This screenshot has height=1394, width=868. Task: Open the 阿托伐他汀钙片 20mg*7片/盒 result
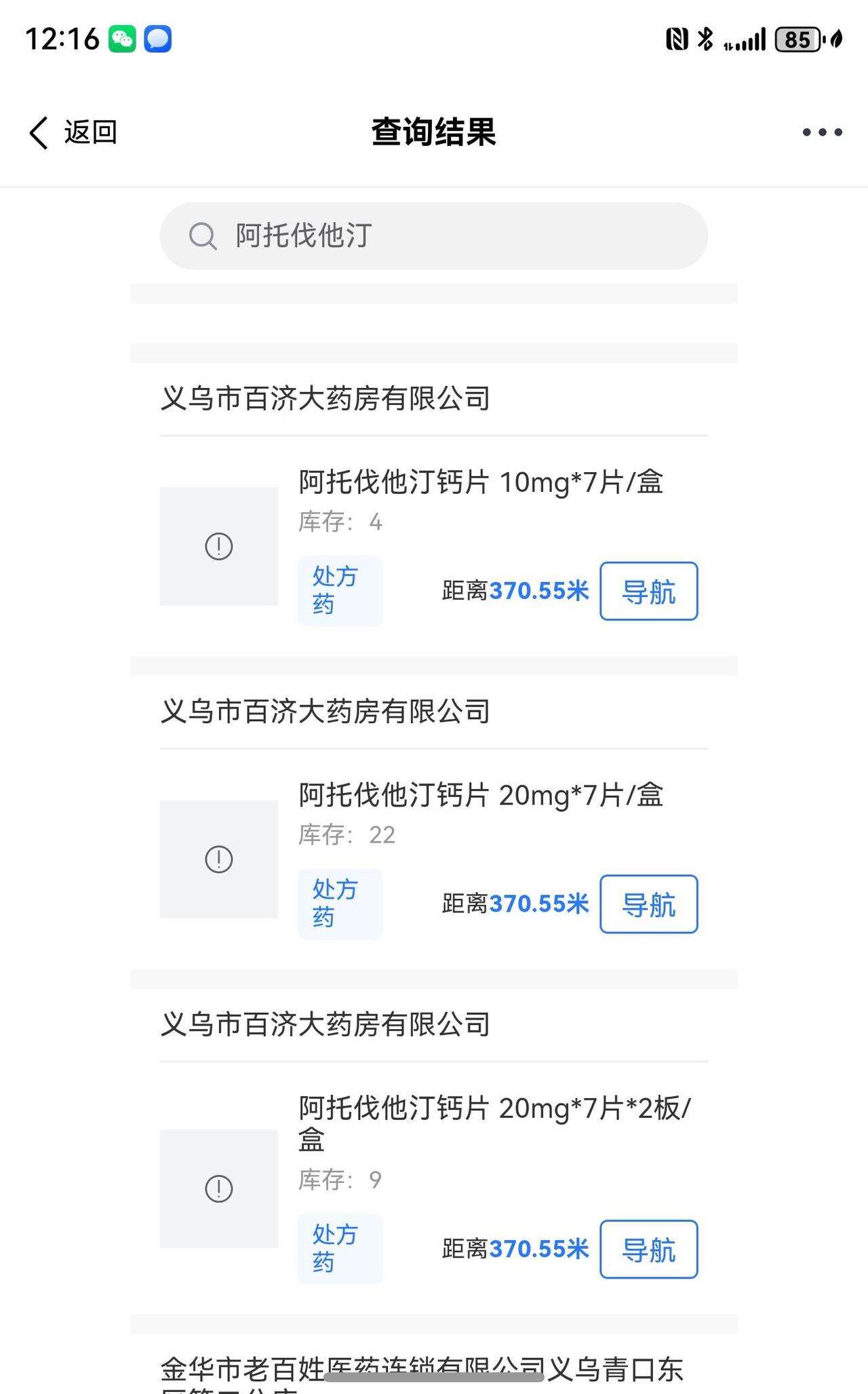481,795
